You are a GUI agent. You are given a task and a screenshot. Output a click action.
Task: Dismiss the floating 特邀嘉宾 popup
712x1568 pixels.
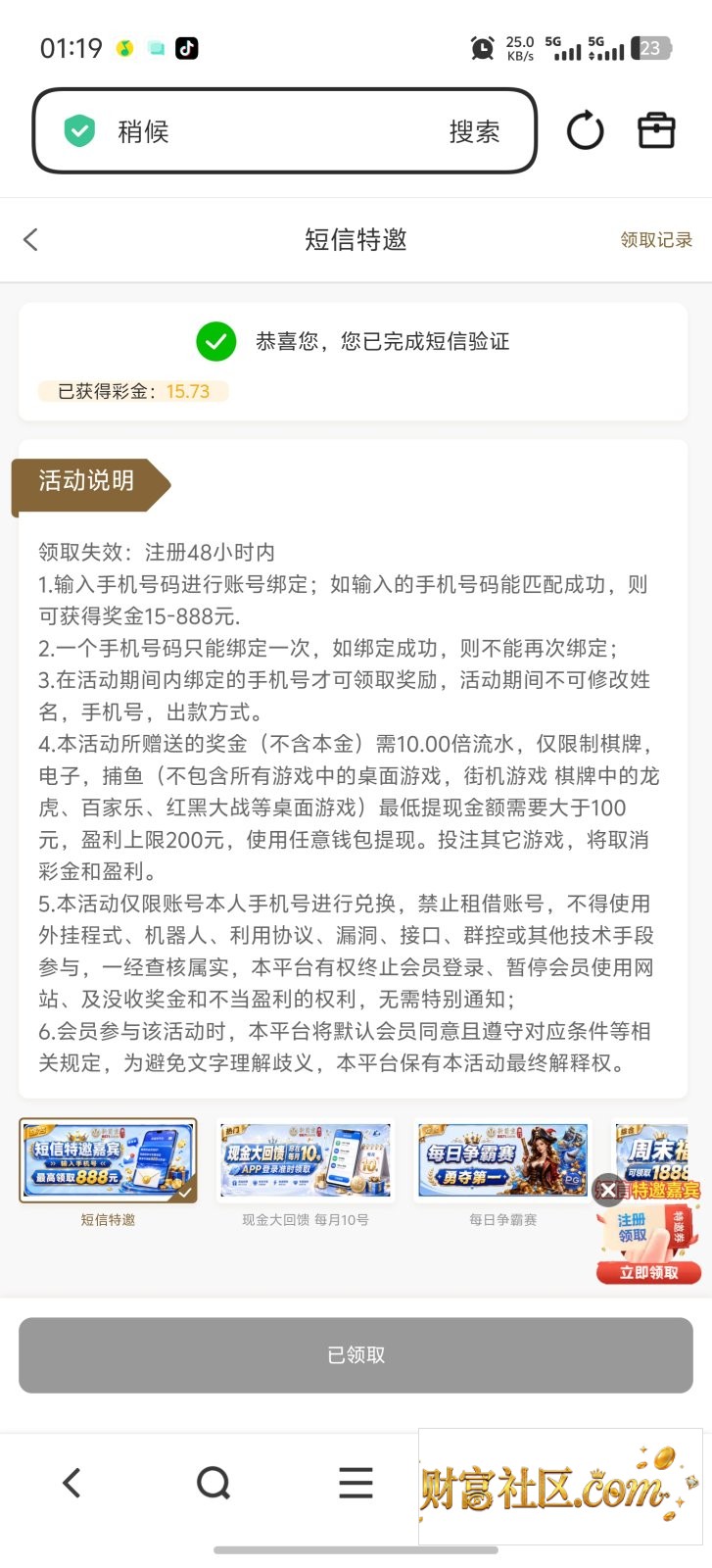pos(608,1191)
